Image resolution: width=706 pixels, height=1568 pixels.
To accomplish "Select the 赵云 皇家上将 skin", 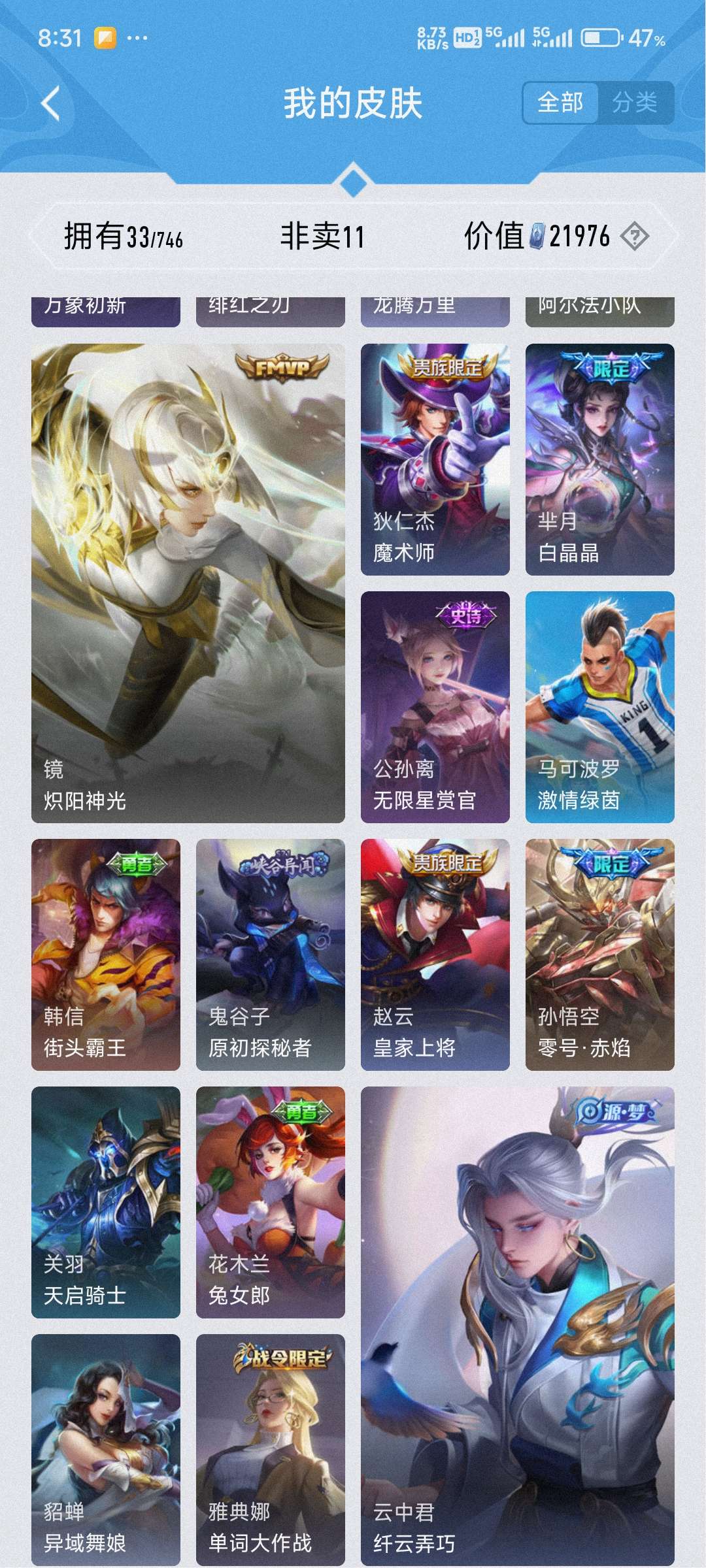I will click(x=435, y=955).
